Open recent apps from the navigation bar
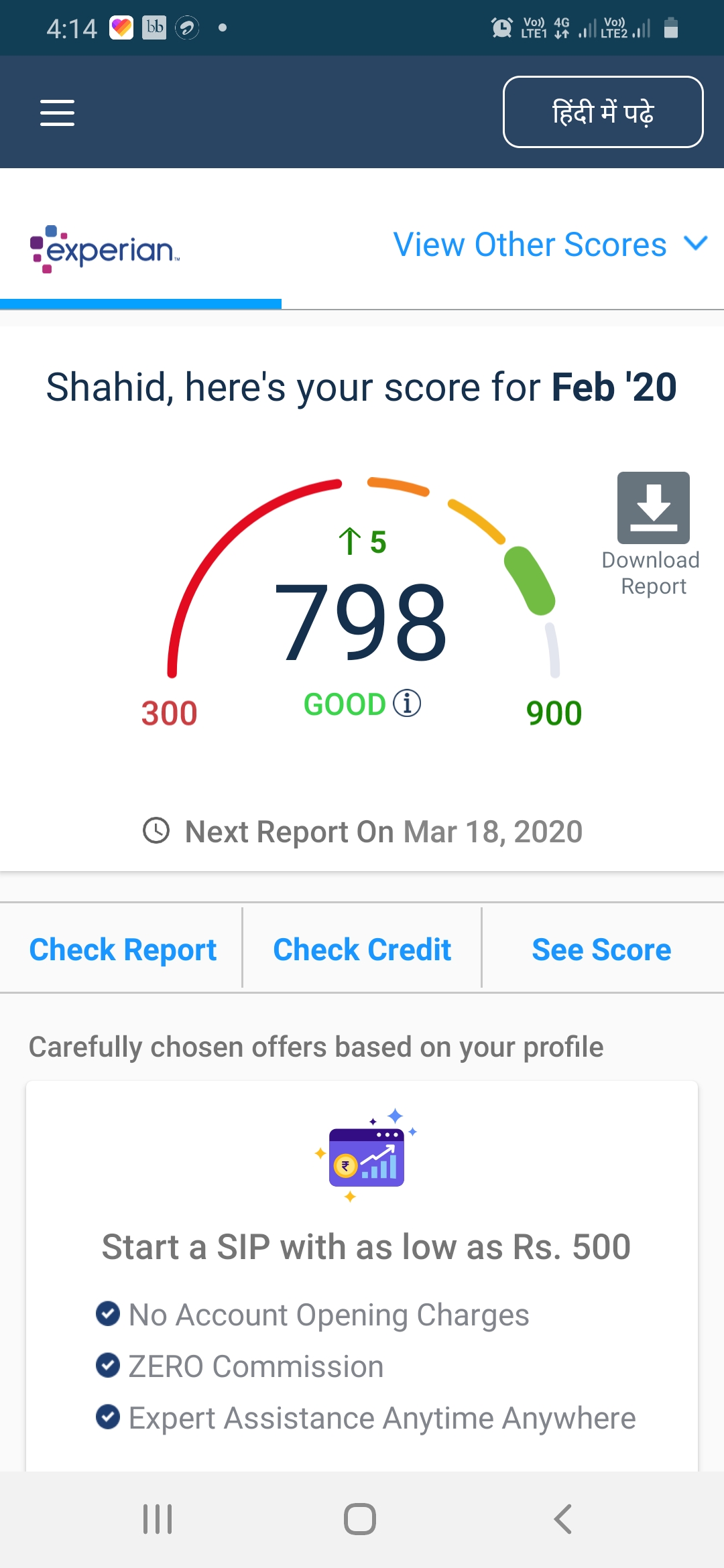The height and width of the screenshot is (1568, 724). pyautogui.click(x=158, y=1519)
